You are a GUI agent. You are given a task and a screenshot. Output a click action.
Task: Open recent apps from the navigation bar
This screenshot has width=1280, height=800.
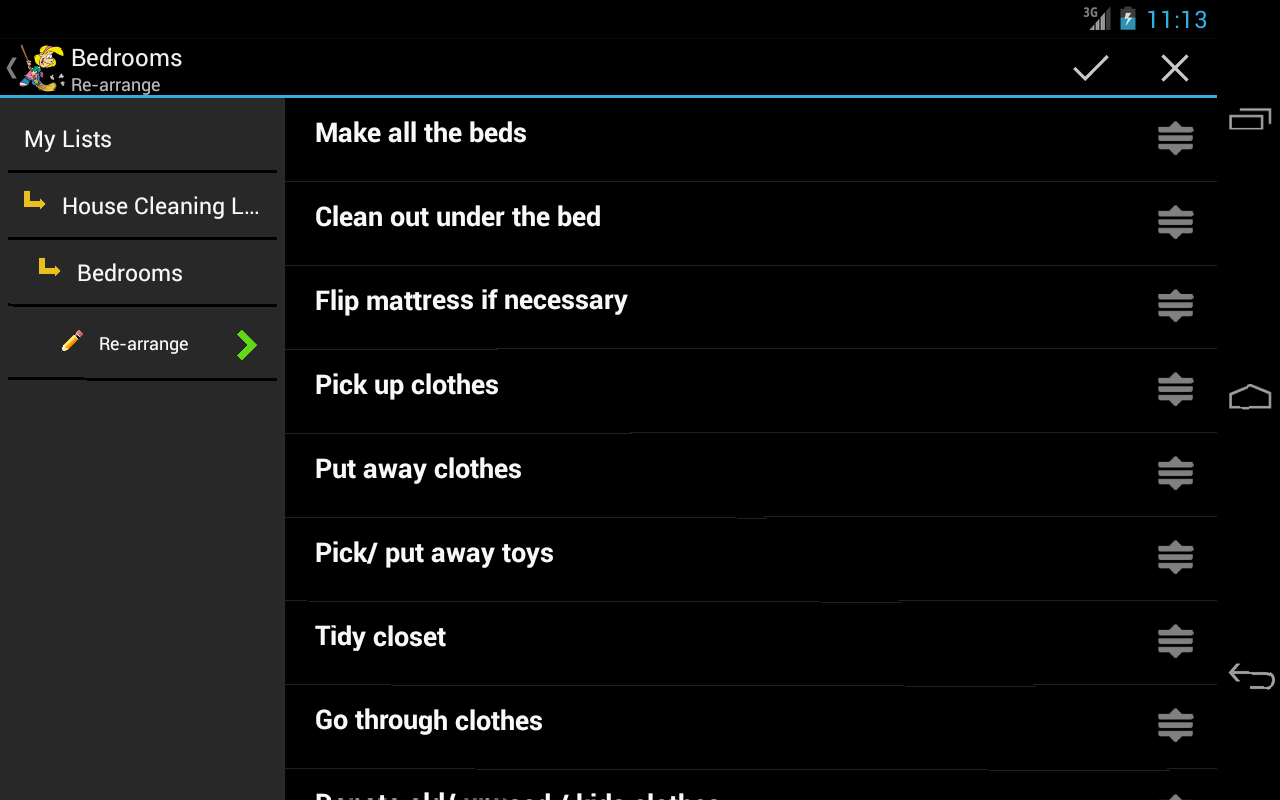(x=1250, y=120)
